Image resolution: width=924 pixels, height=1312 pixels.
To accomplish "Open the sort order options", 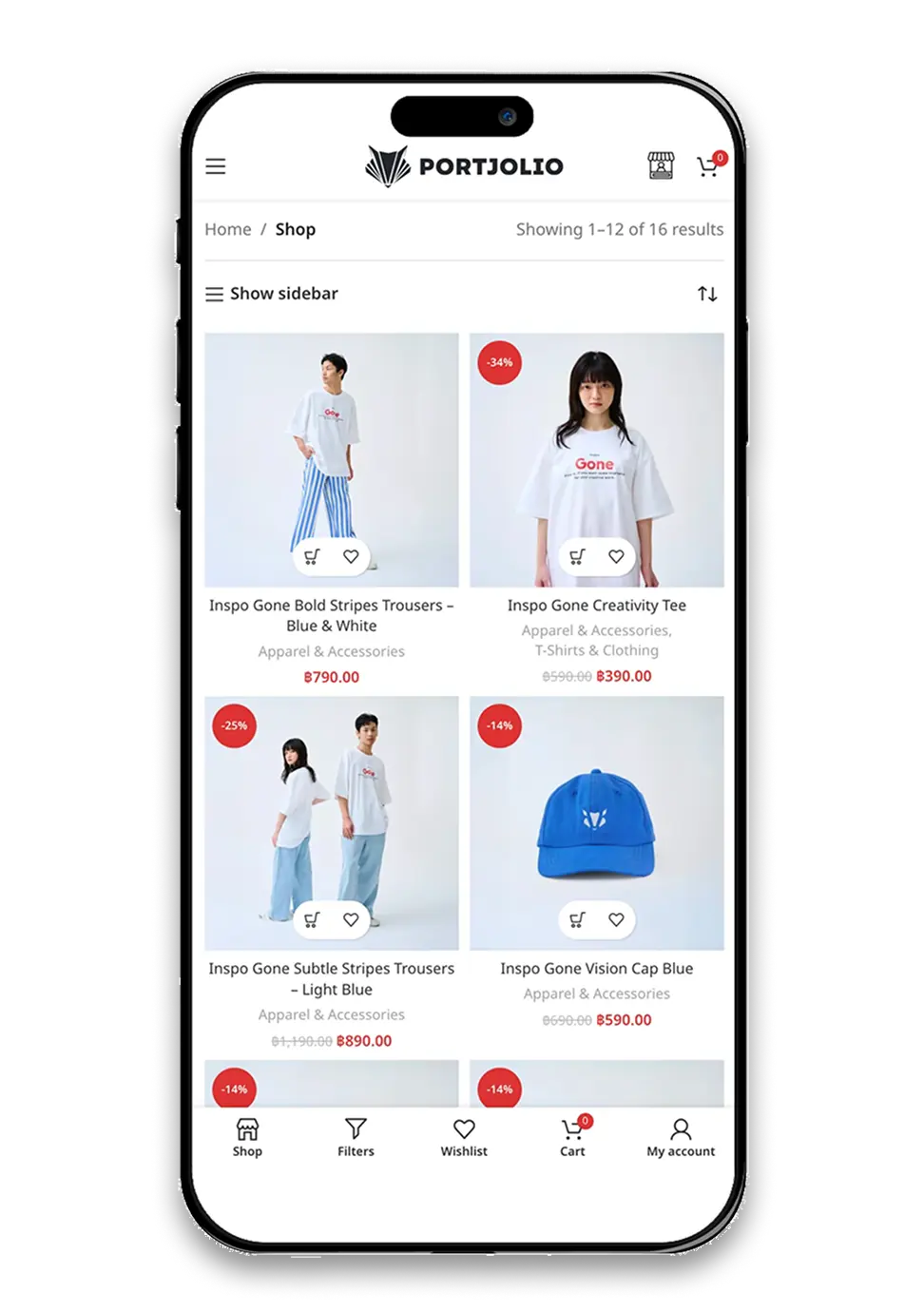I will pos(707,294).
